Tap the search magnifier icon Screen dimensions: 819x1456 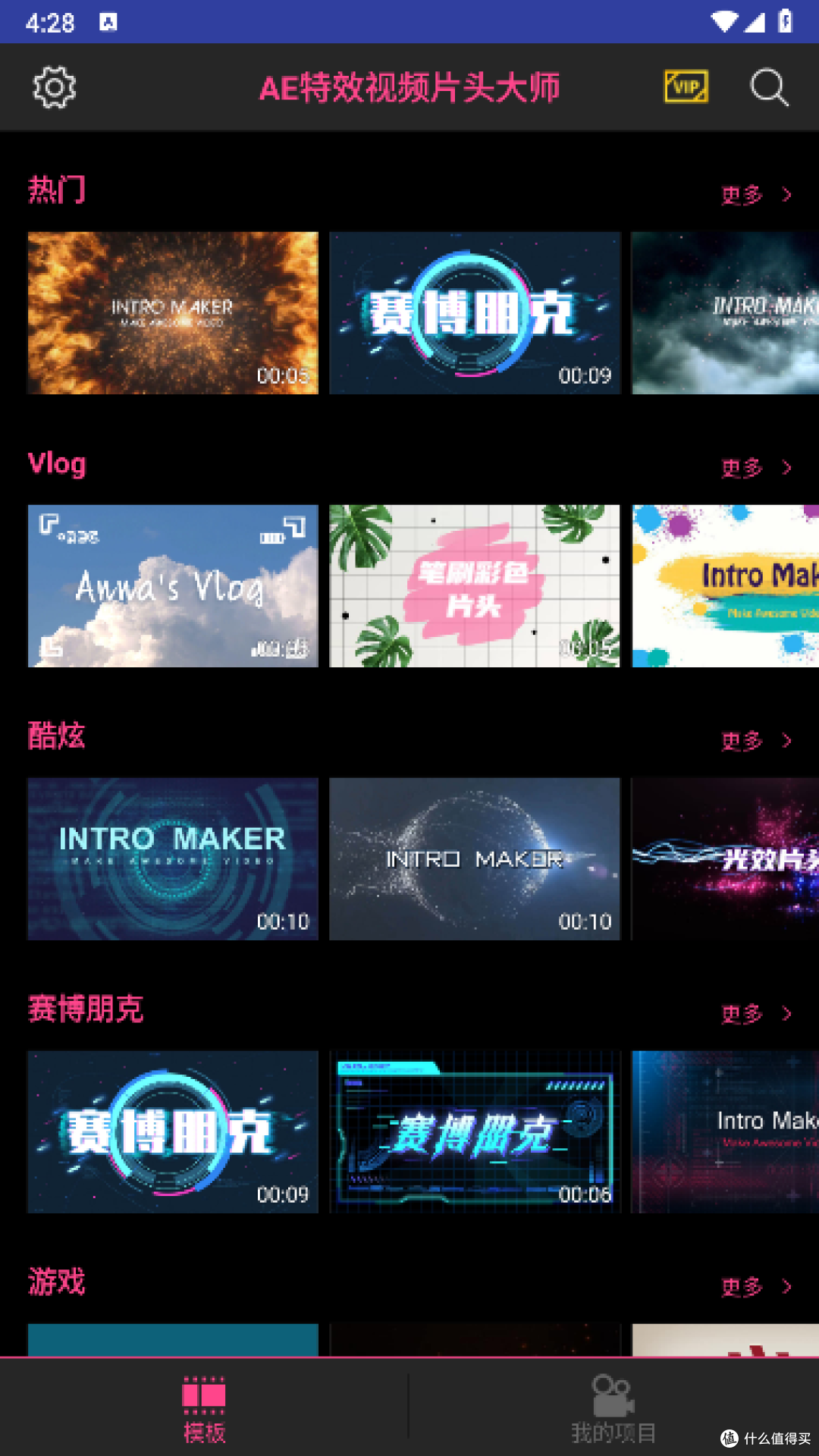[769, 88]
